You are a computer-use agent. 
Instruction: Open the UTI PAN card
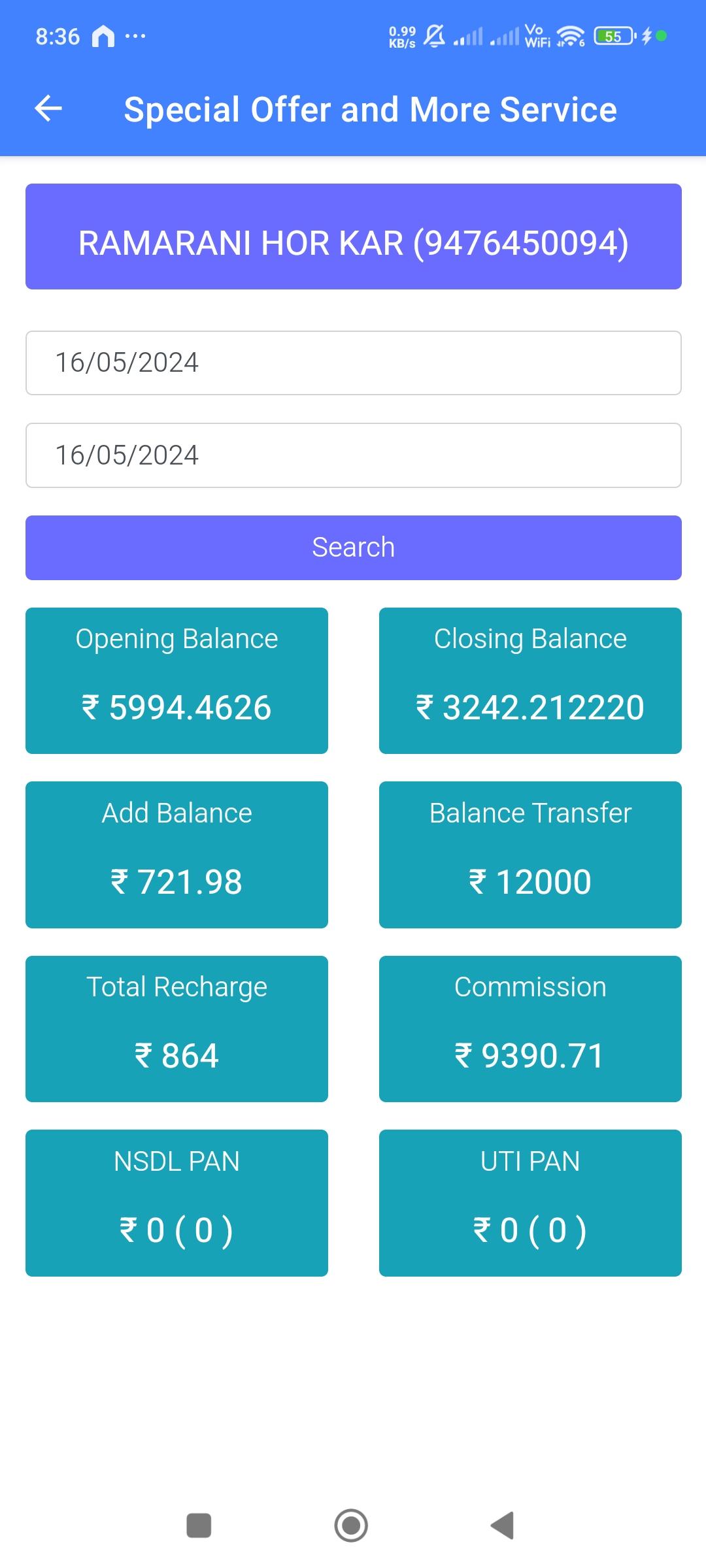click(x=530, y=1203)
